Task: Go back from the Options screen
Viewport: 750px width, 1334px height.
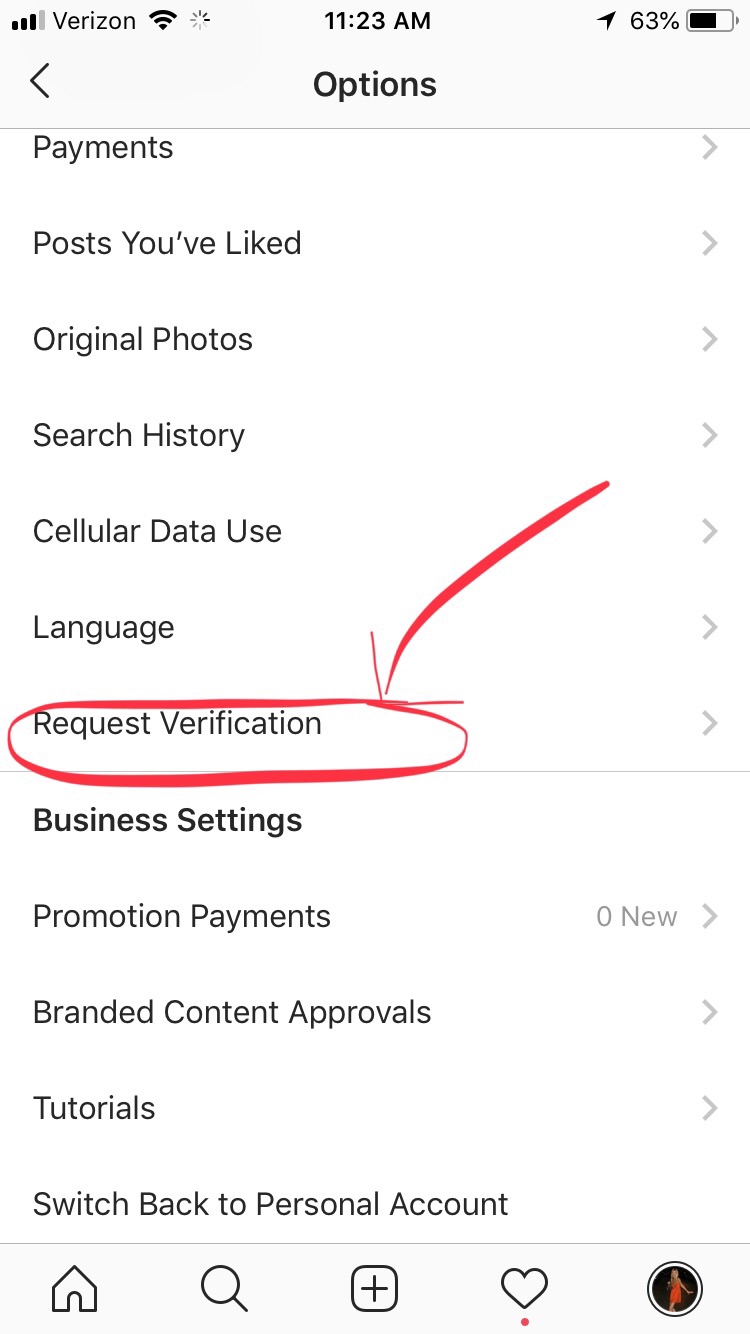Action: coord(40,81)
